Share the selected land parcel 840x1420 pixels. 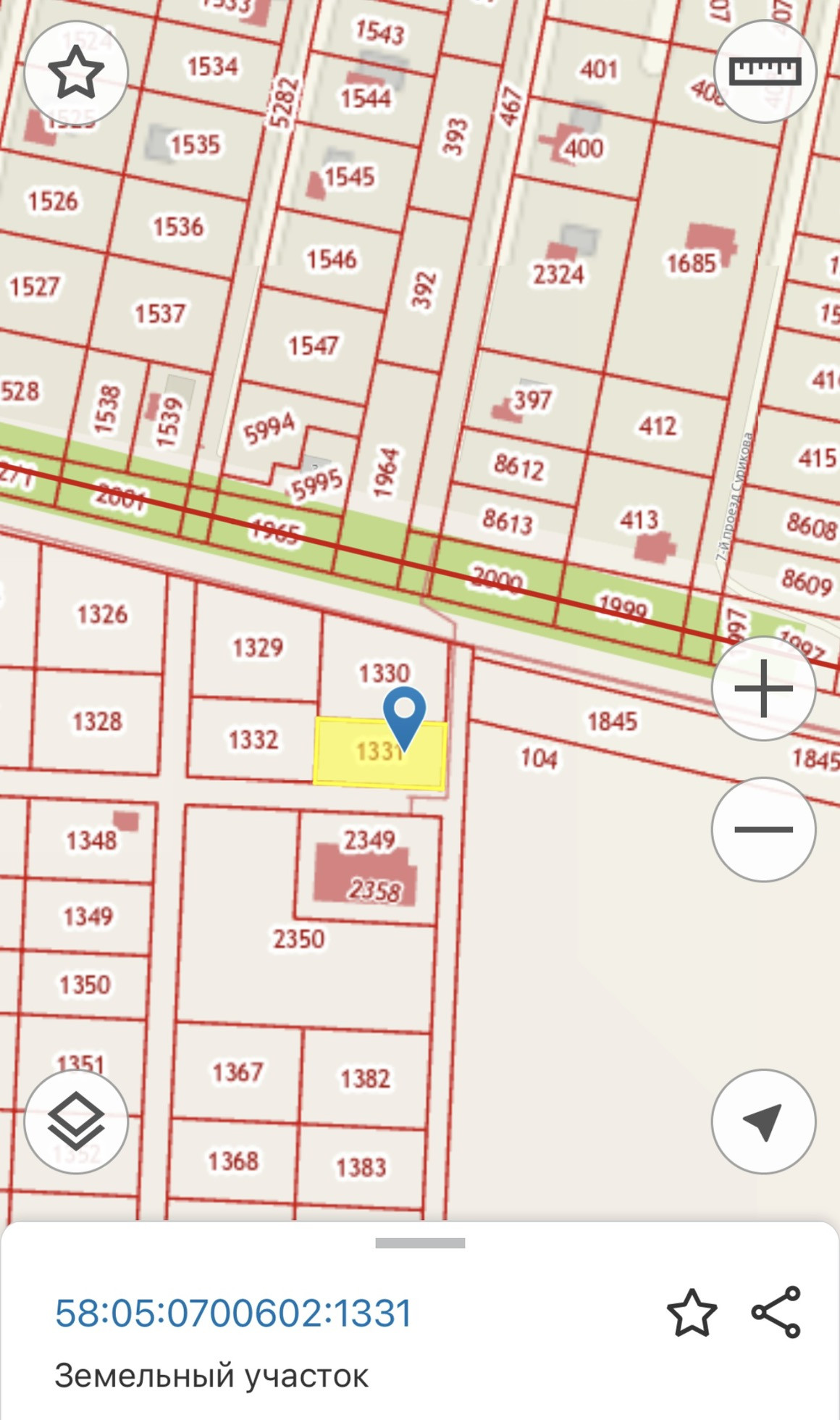tap(776, 1312)
